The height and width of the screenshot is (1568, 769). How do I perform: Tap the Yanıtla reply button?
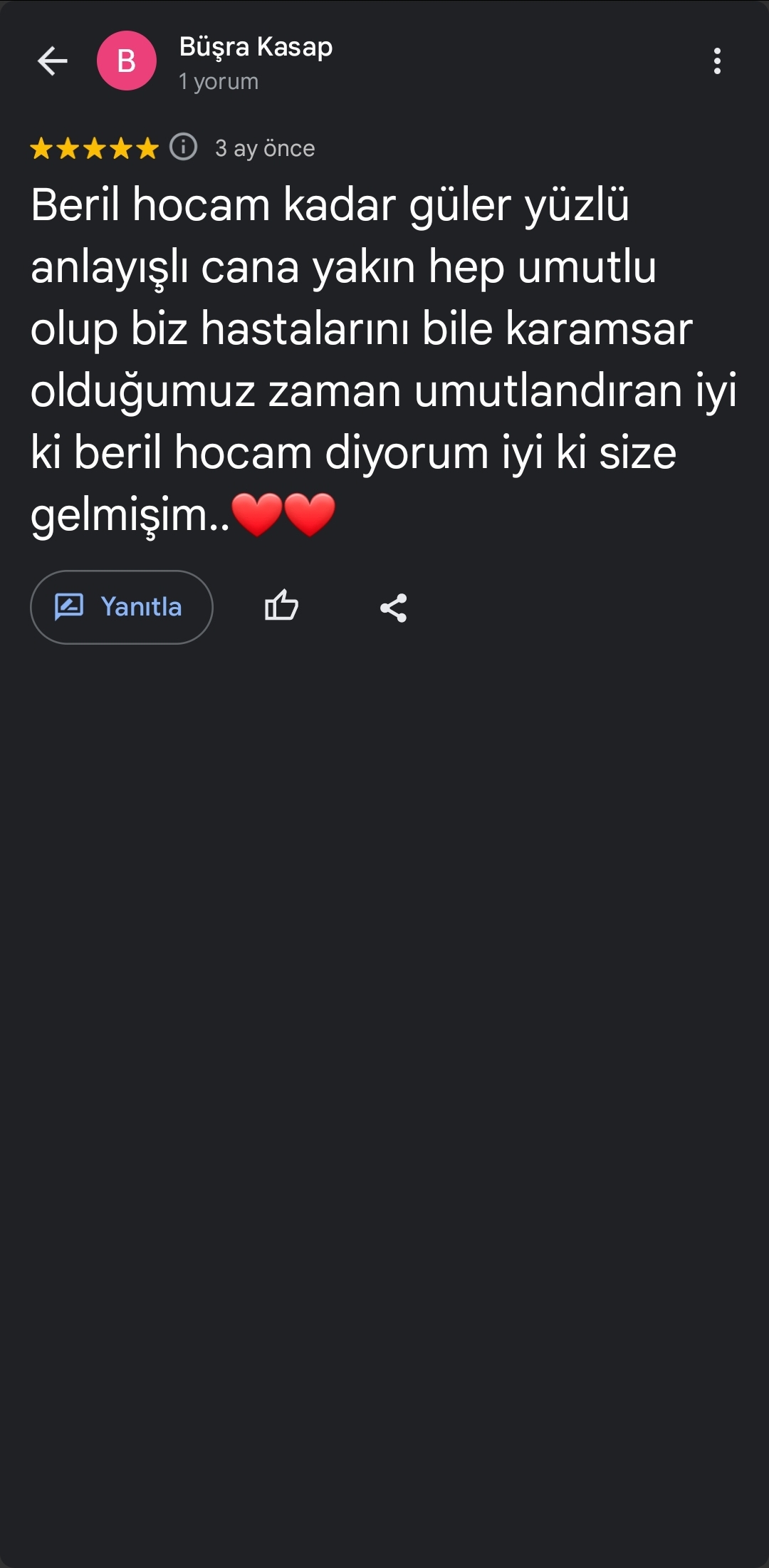pyautogui.click(x=122, y=607)
